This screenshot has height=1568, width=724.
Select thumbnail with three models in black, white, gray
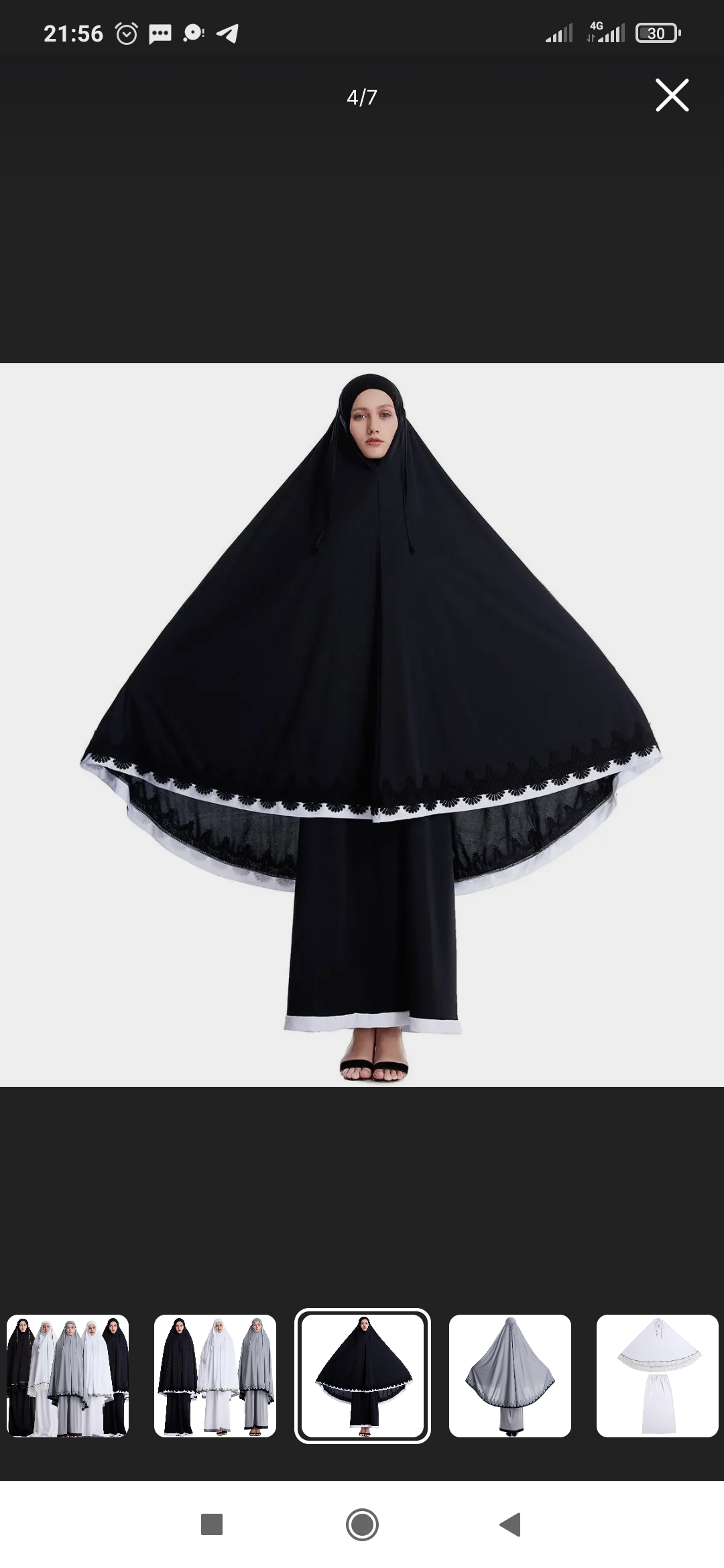click(215, 1376)
